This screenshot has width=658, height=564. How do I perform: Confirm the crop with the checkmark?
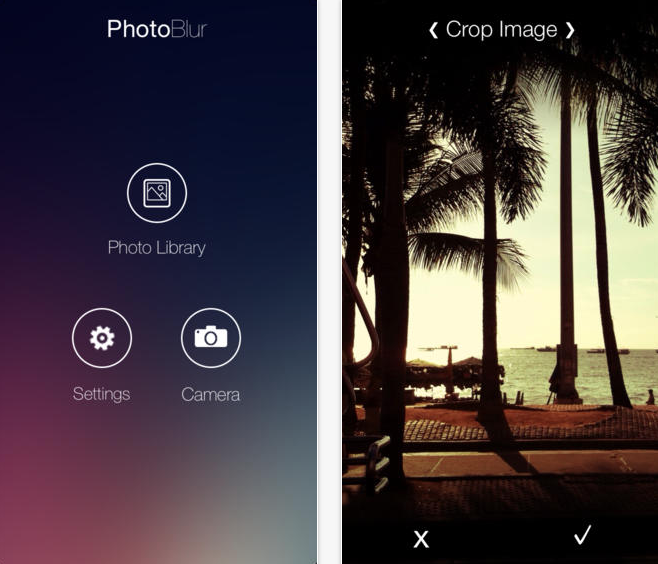coord(582,536)
